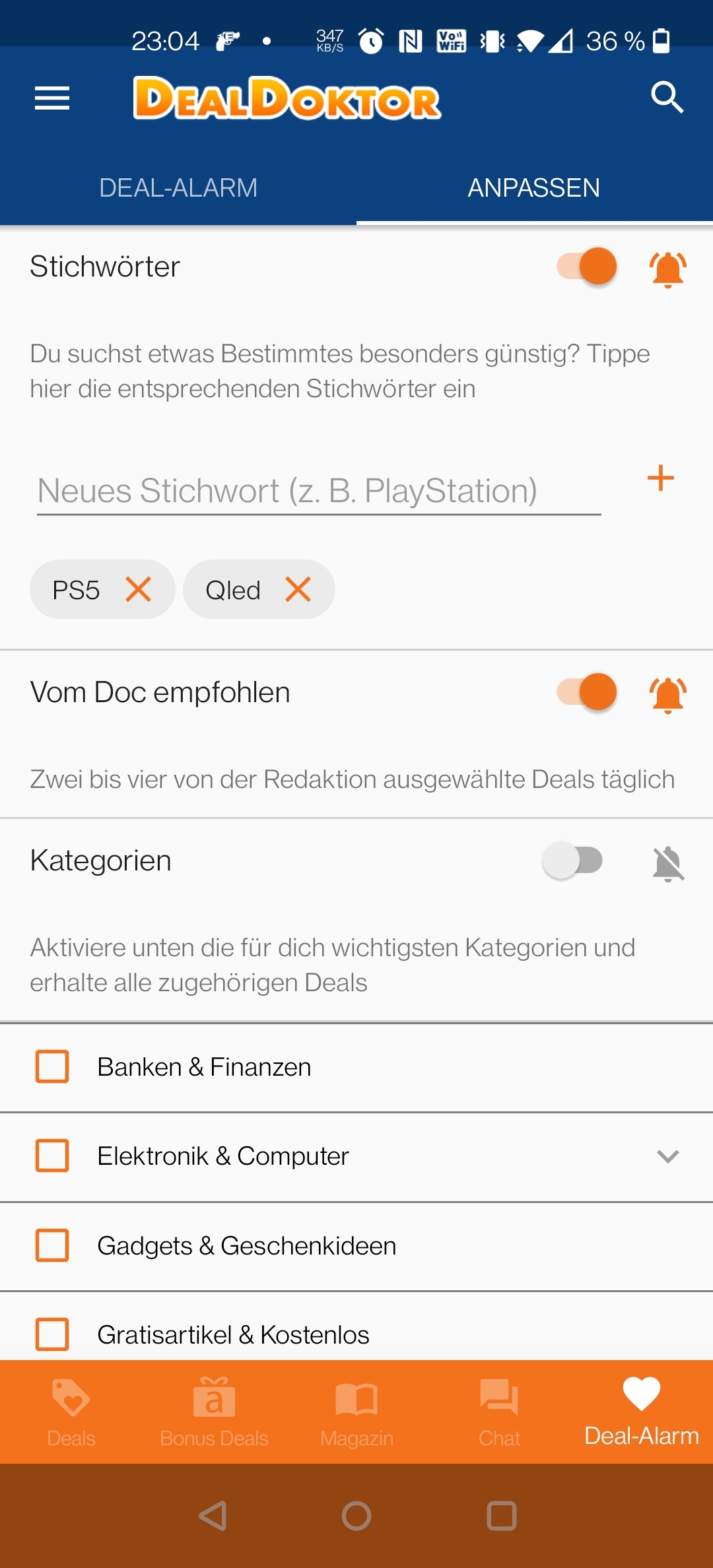Remove the Qled keyword chip
Screen dimensions: 713x1568
click(x=298, y=589)
